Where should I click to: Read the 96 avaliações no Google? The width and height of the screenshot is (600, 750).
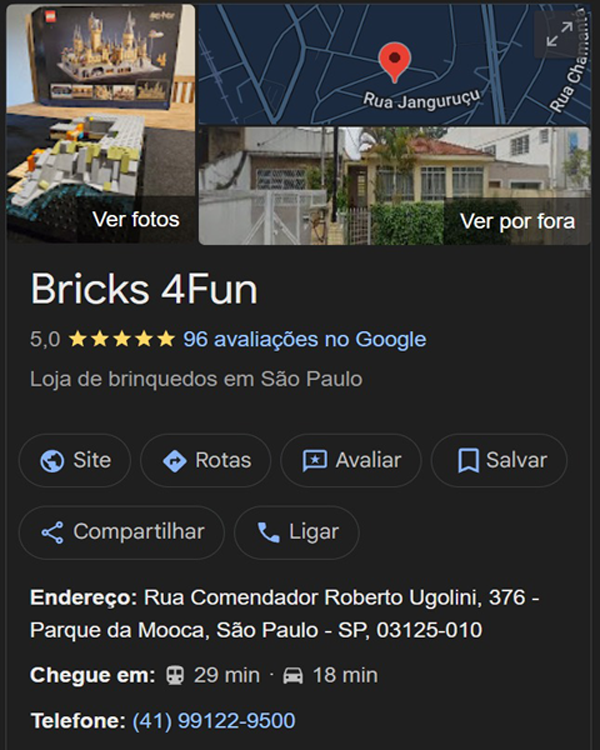pos(304,340)
